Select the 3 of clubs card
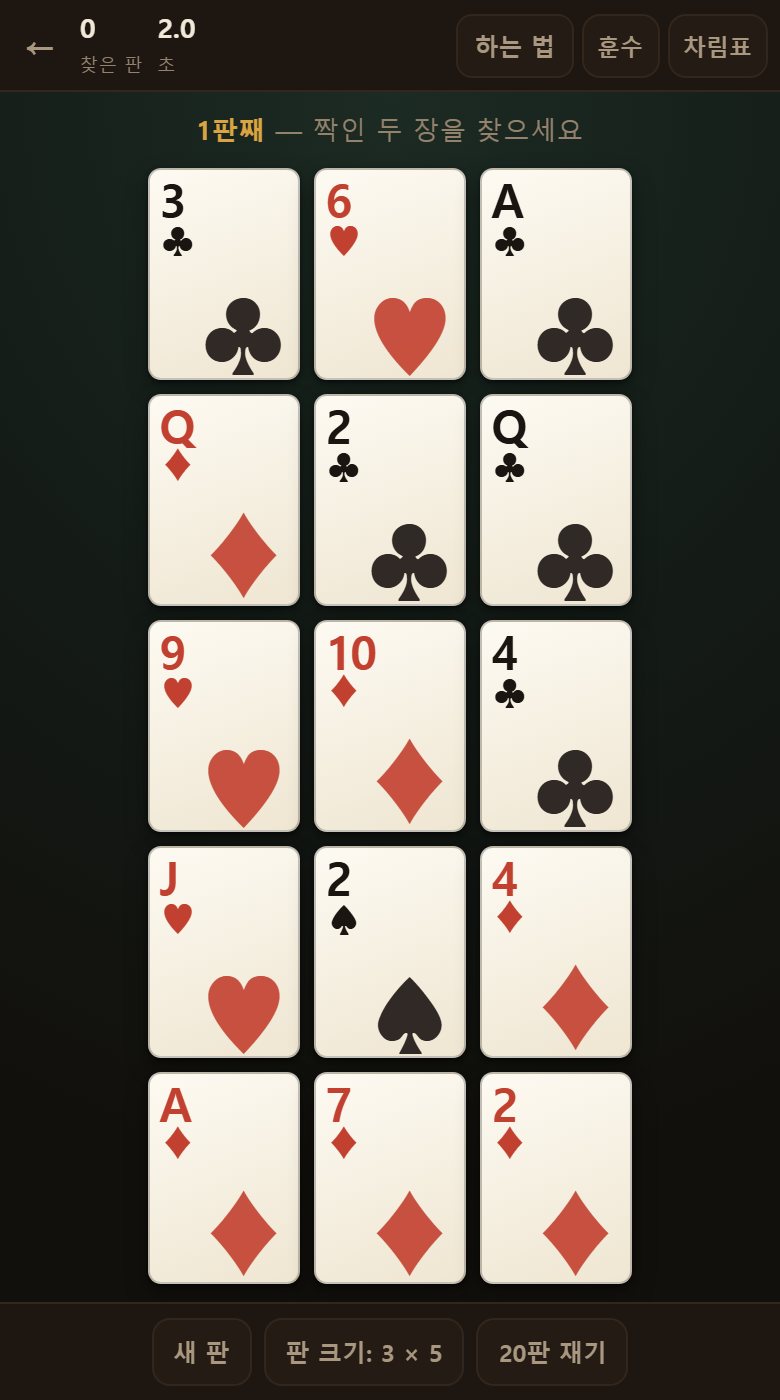780x1400 pixels. tap(224, 274)
